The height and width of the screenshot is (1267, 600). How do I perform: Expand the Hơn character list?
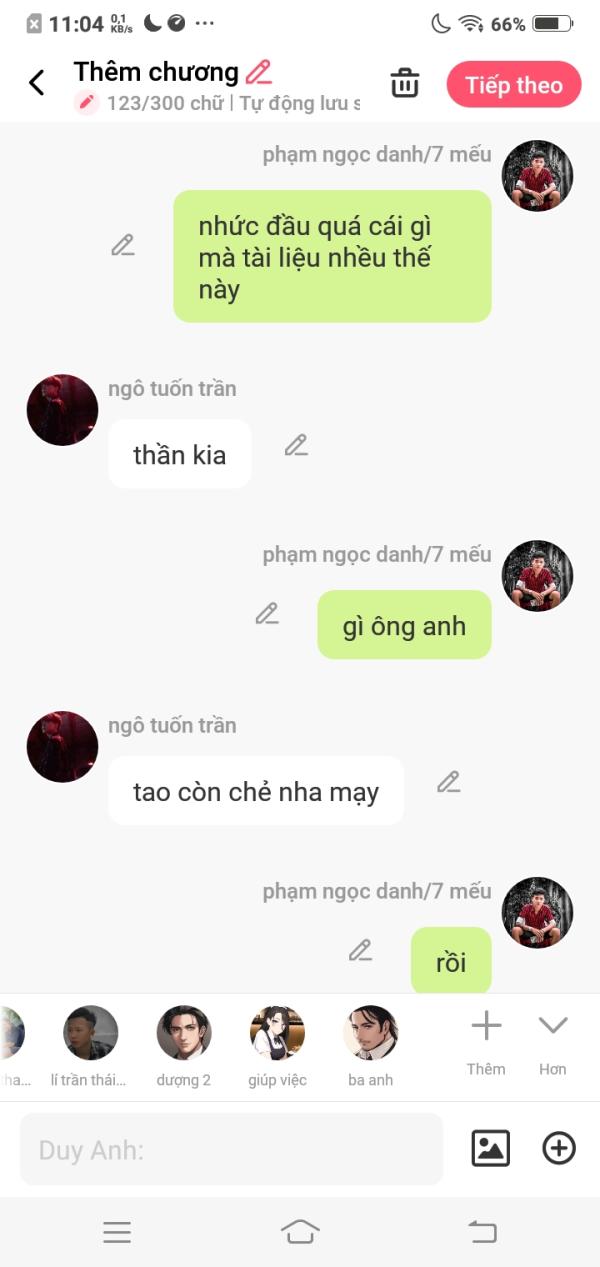(x=553, y=1040)
